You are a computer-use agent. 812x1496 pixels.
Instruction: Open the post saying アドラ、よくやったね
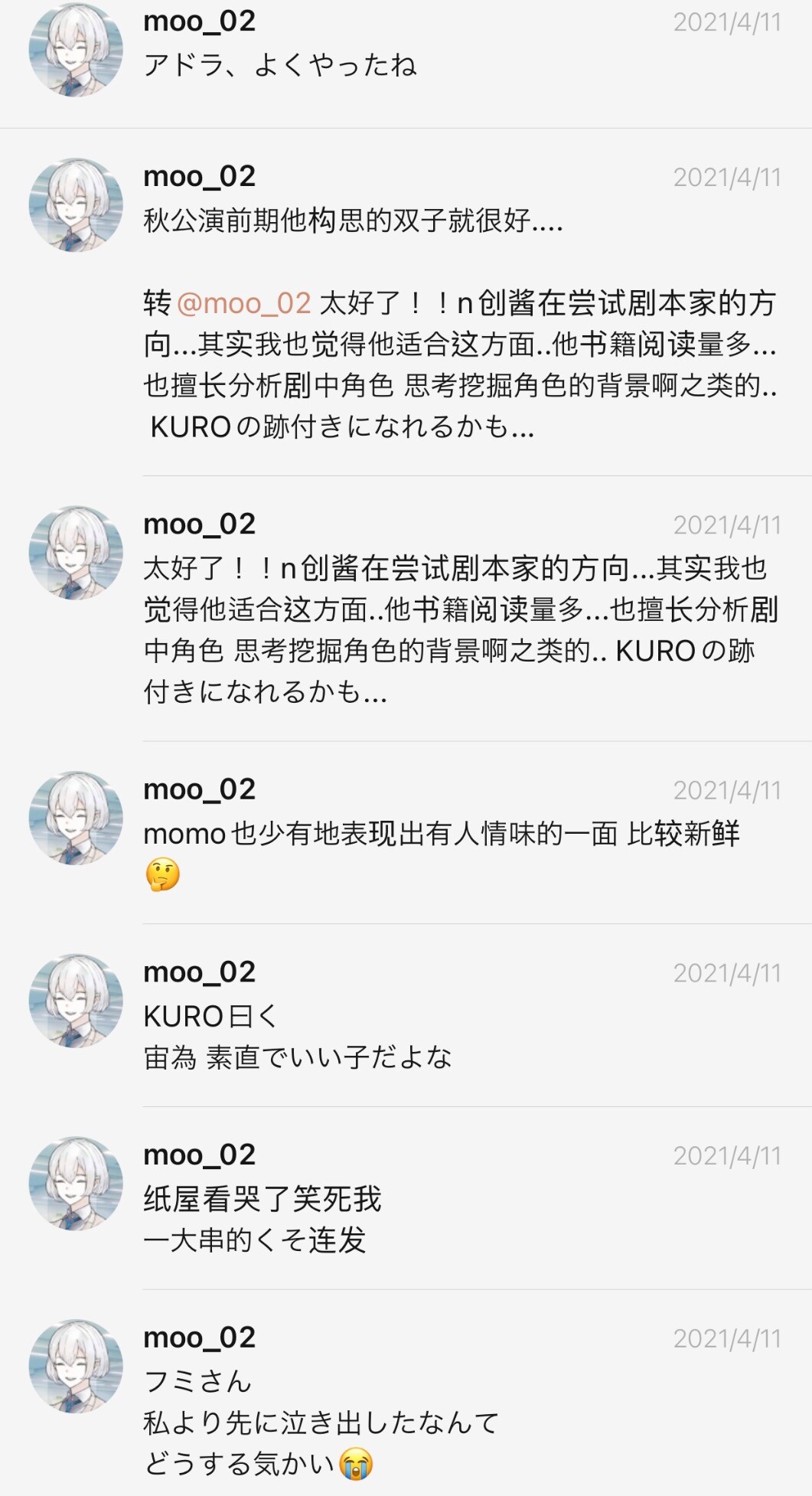[406, 64]
